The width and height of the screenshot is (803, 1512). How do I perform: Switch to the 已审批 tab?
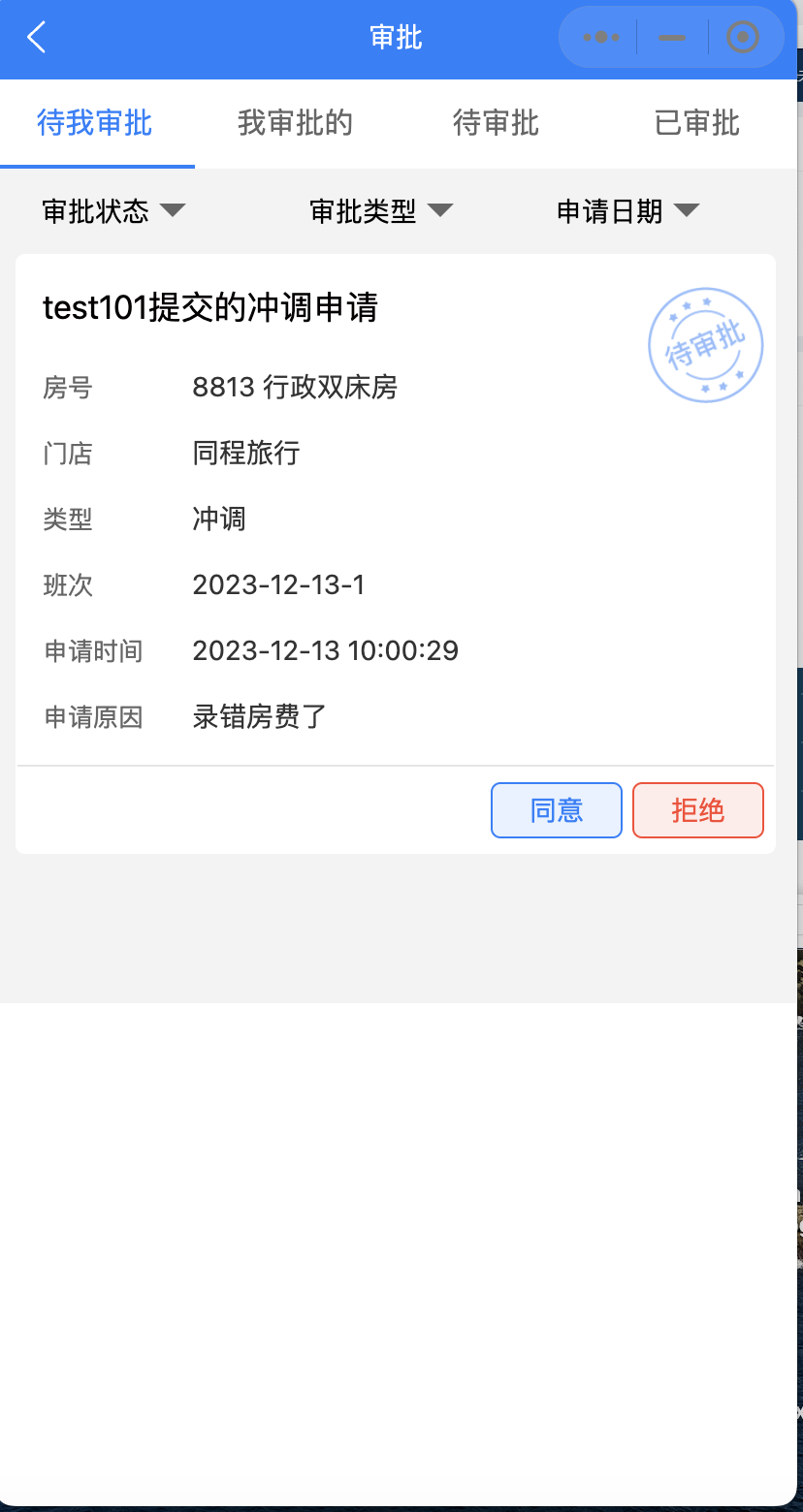[697, 123]
